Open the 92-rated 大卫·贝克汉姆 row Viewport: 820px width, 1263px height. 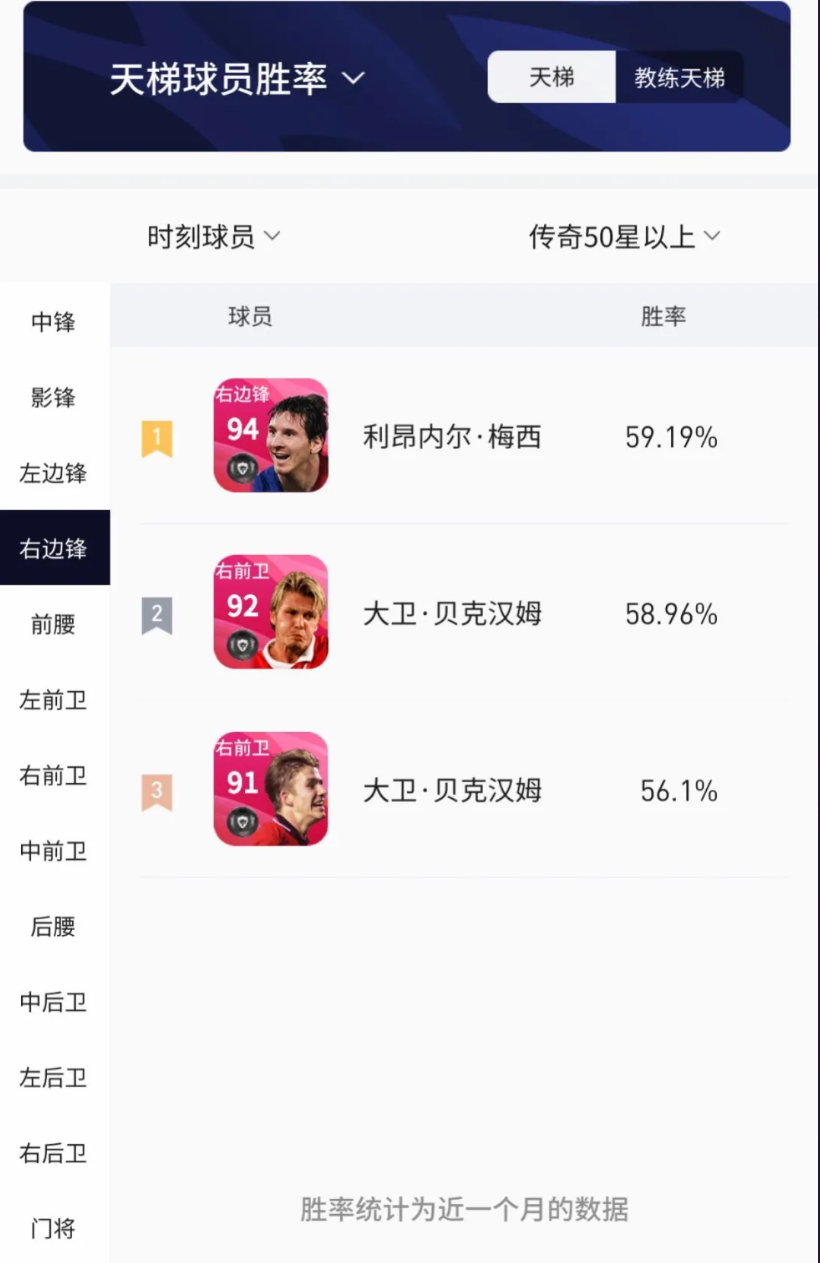point(451,613)
